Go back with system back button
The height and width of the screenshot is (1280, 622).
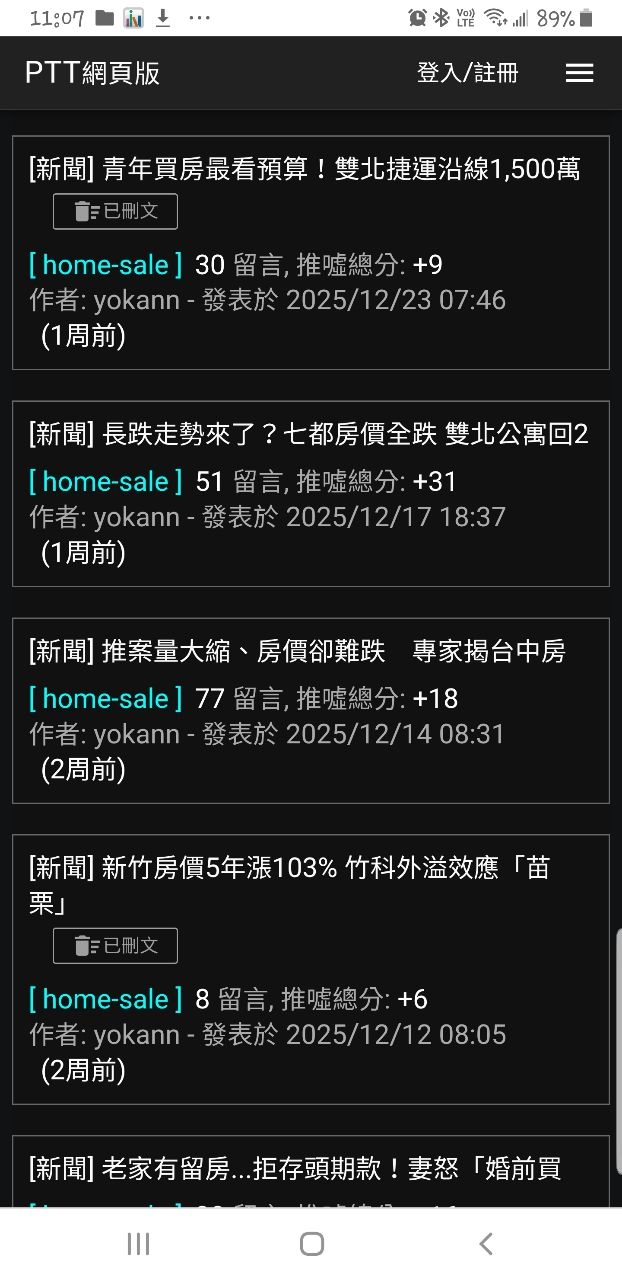pos(485,1244)
